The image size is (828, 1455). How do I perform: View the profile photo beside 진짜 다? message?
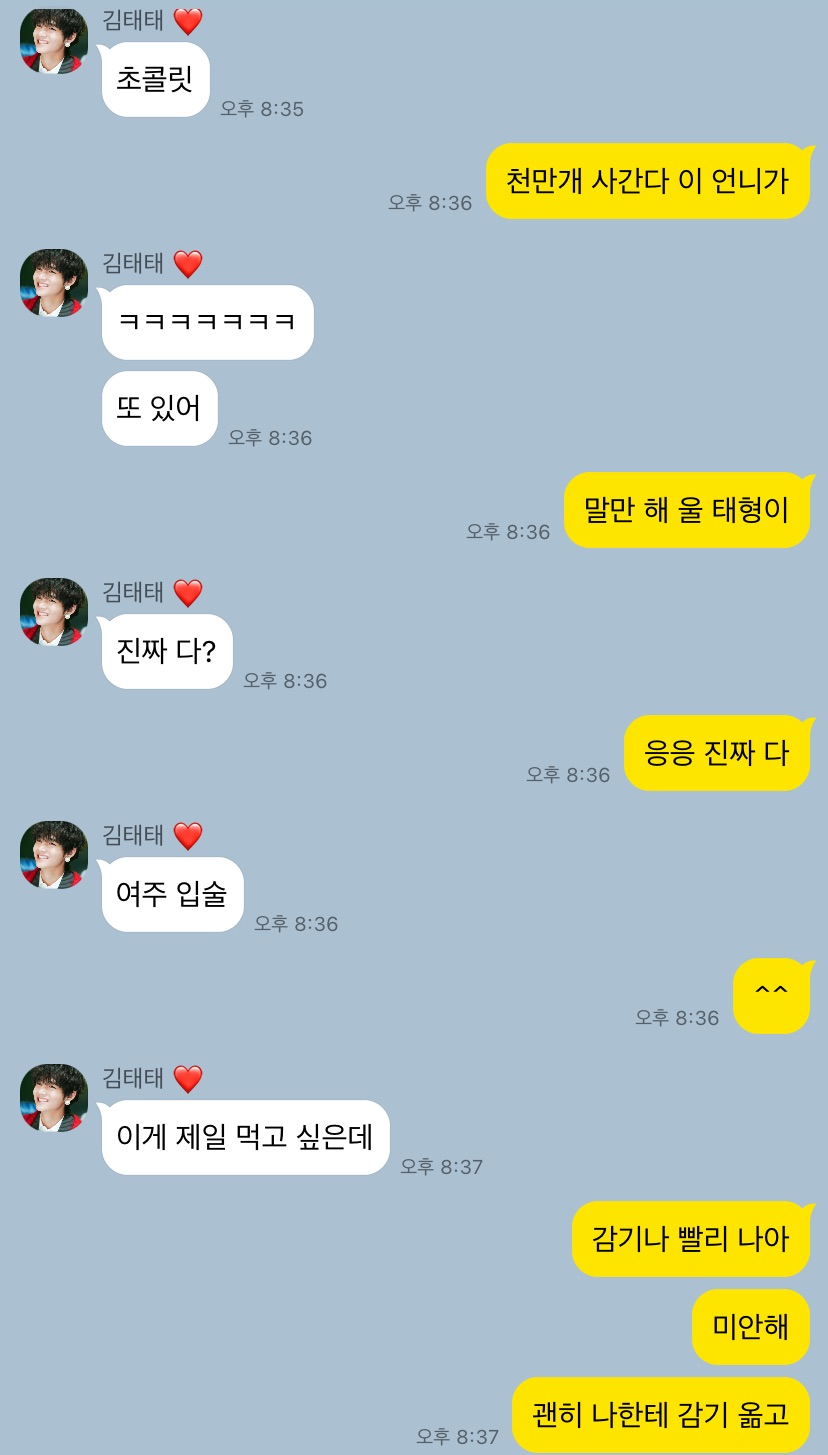click(54, 612)
